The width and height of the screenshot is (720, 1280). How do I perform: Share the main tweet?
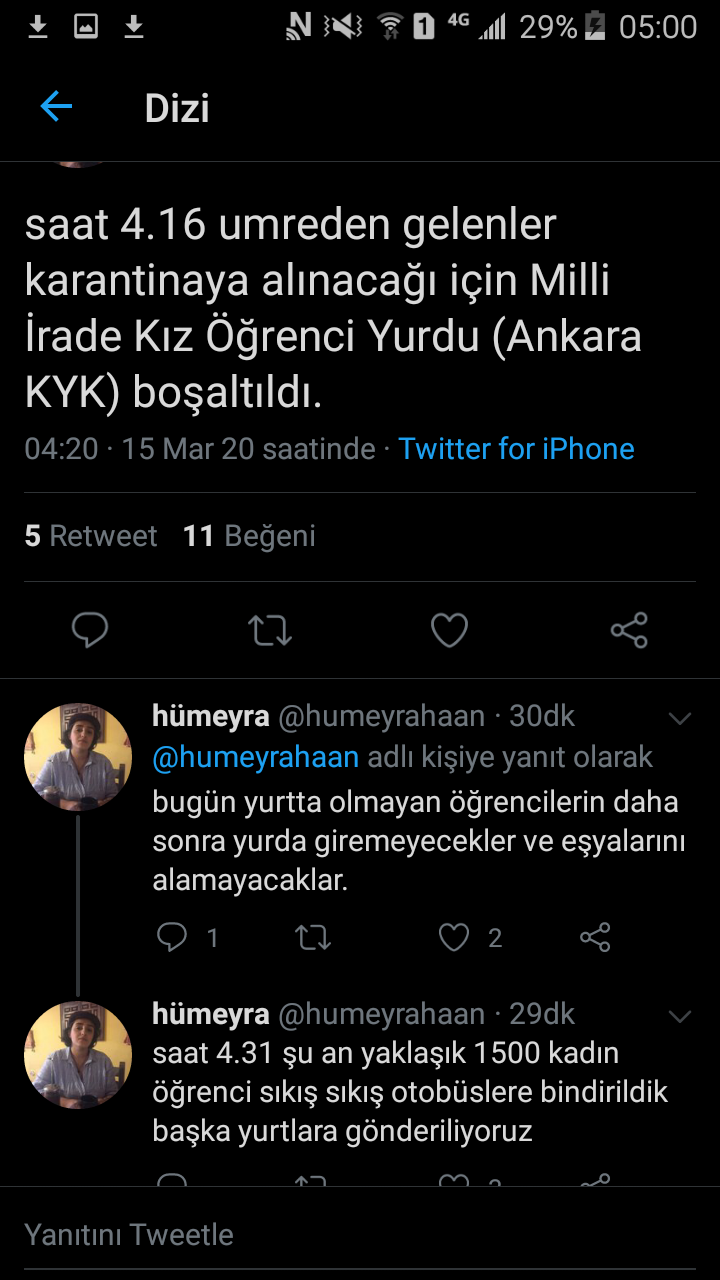[x=629, y=630]
